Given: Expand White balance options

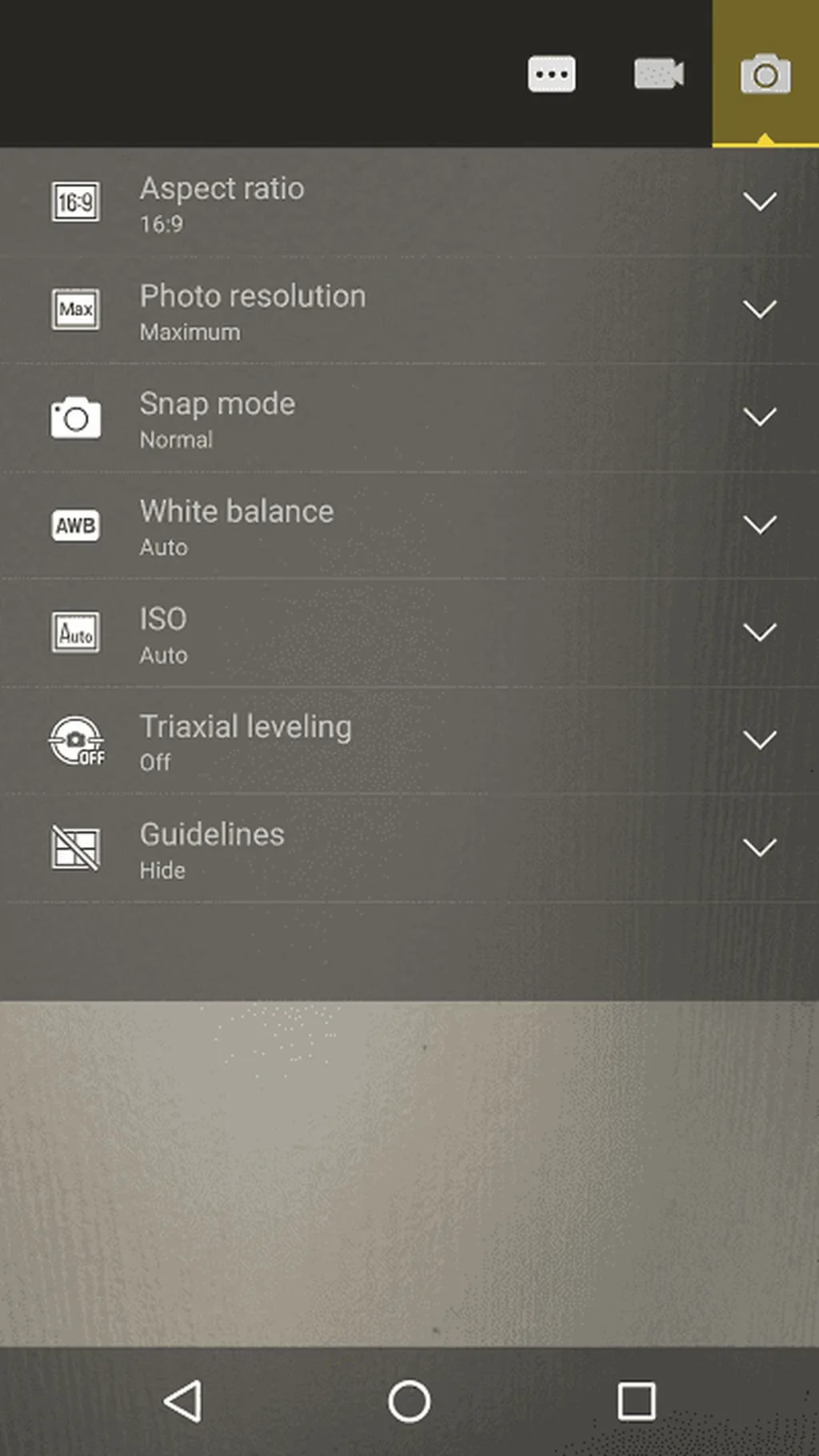Looking at the screenshot, I should tap(758, 525).
